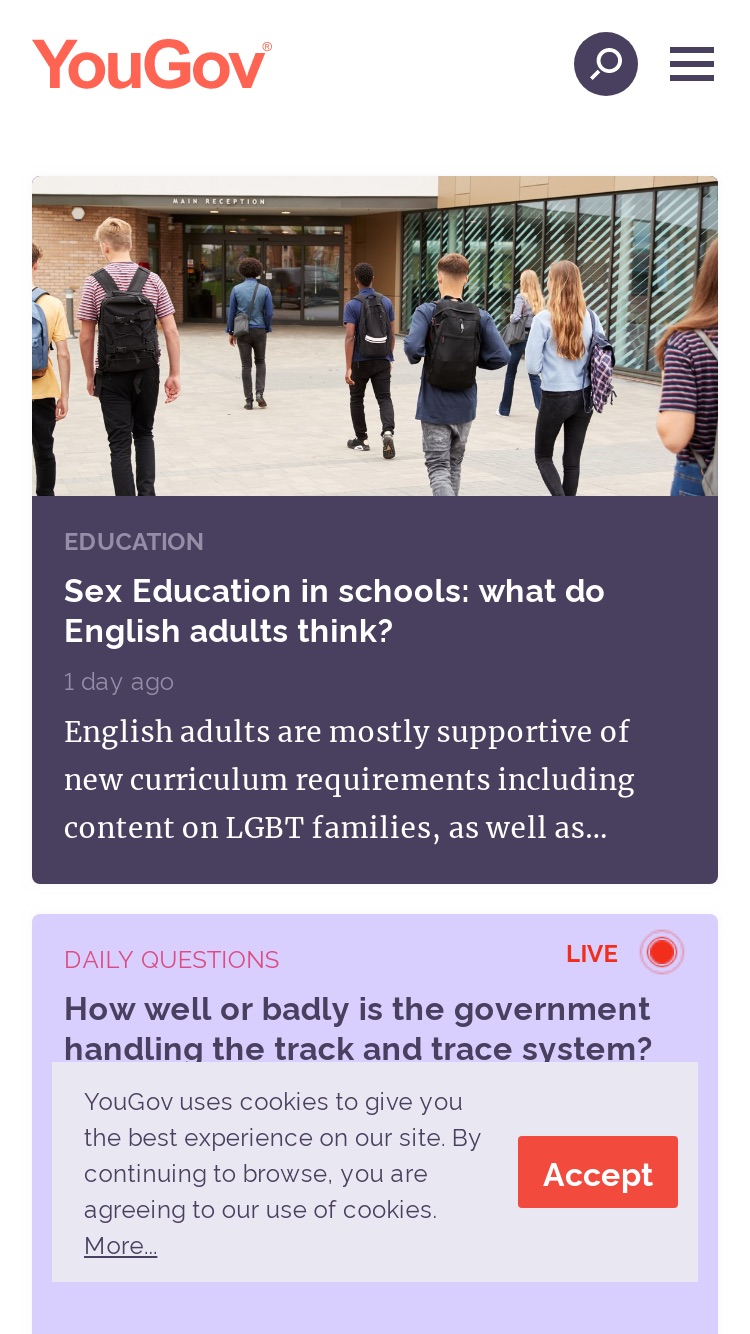
Task: Open the hamburger menu
Action: [x=692, y=64]
